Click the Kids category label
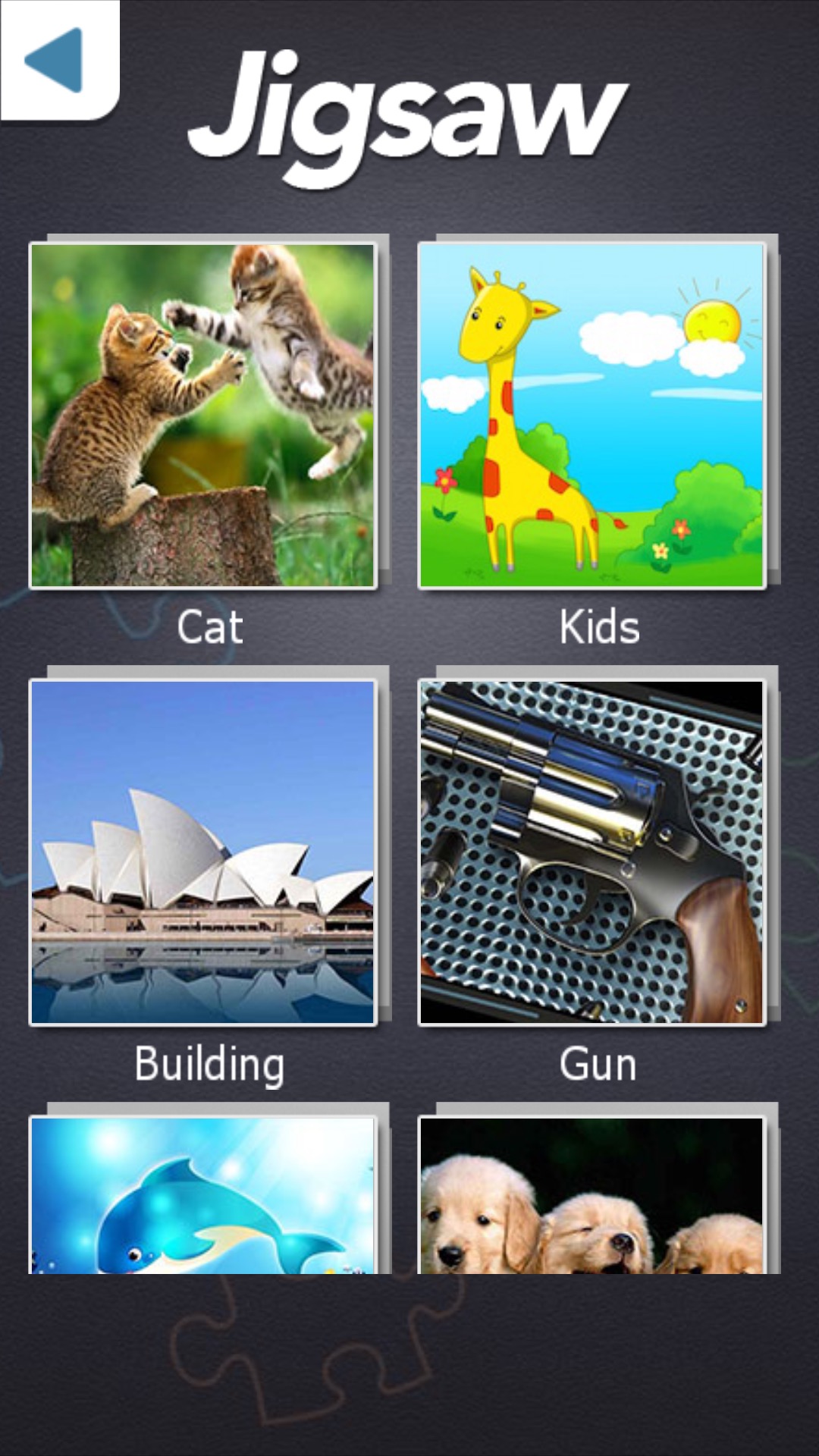Viewport: 819px width, 1456px height. [598, 626]
